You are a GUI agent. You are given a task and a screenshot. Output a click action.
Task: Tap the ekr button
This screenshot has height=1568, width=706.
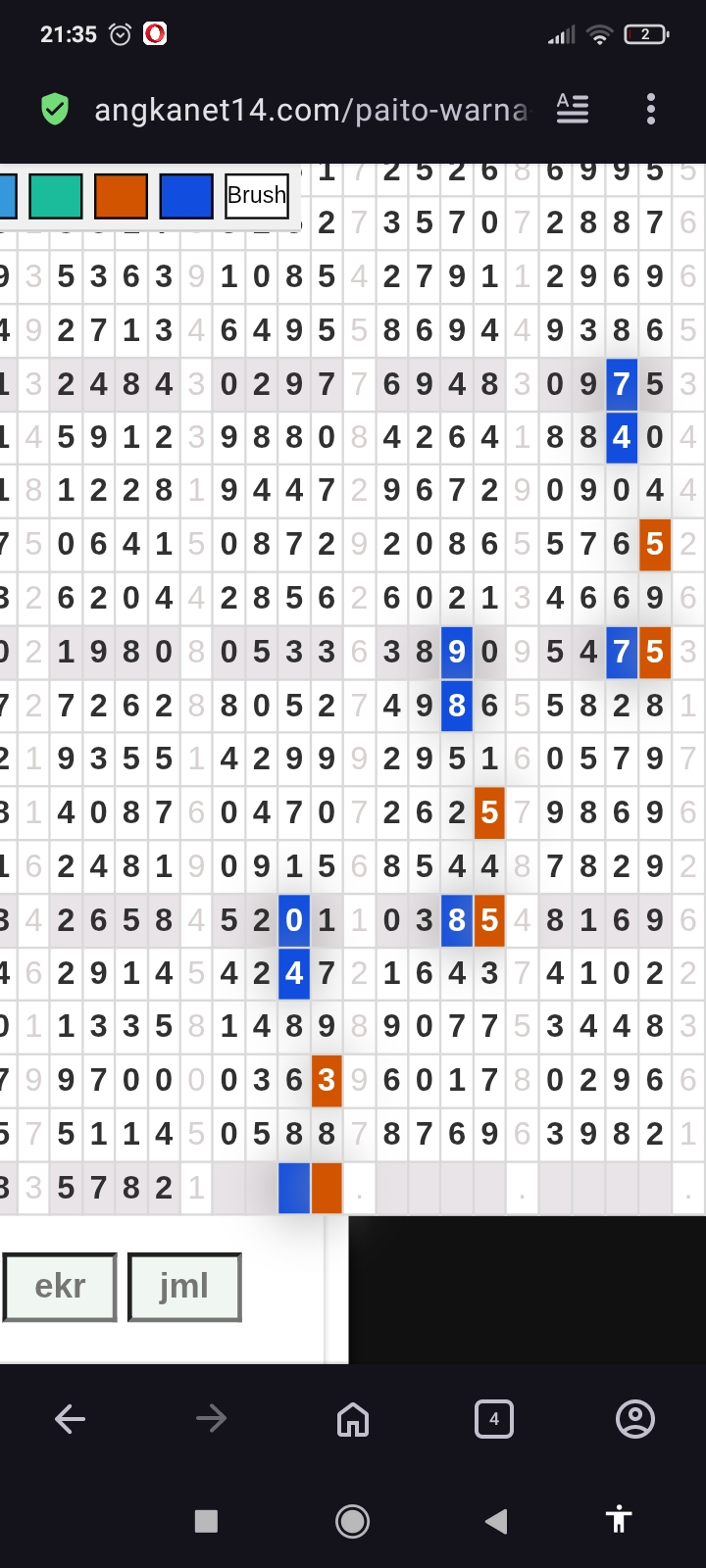(x=60, y=1287)
